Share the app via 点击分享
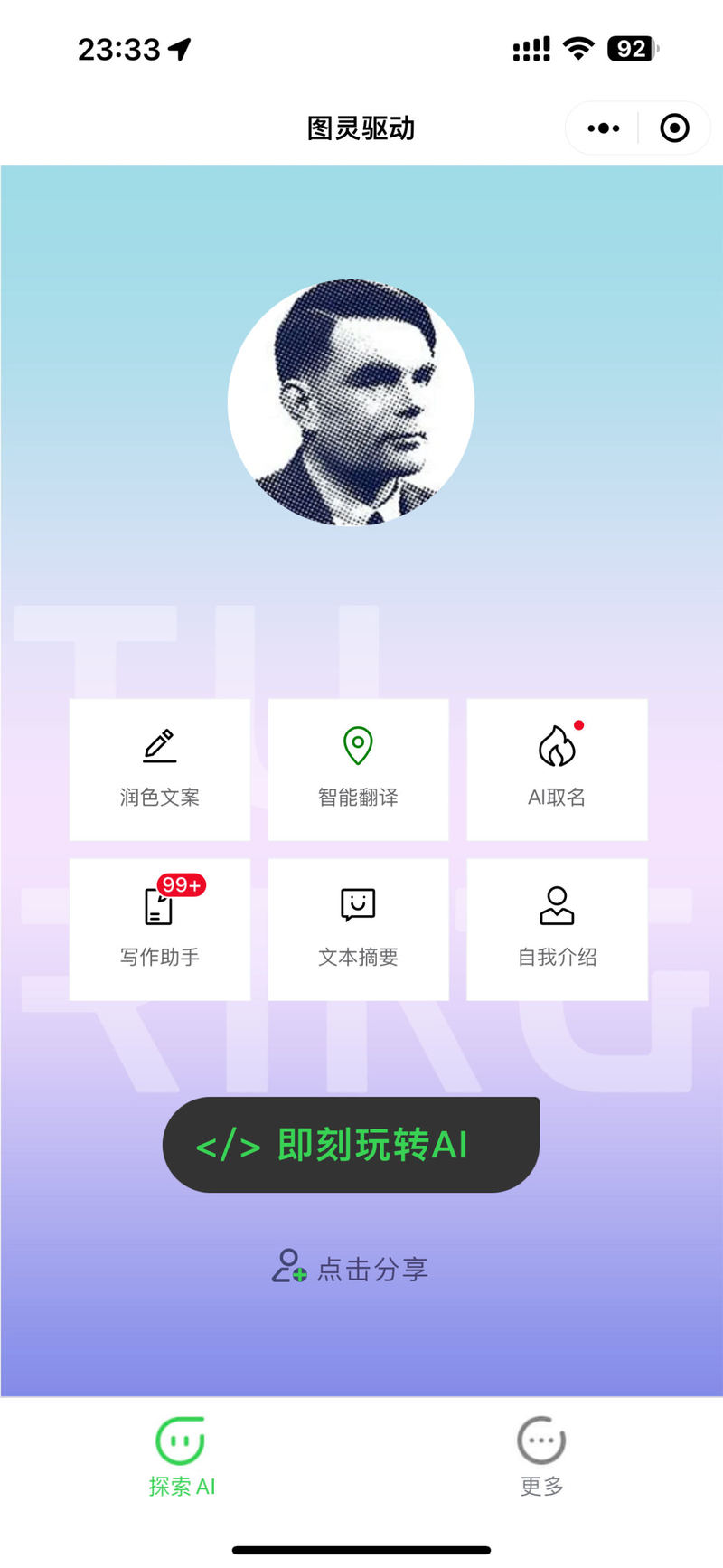 (351, 1268)
